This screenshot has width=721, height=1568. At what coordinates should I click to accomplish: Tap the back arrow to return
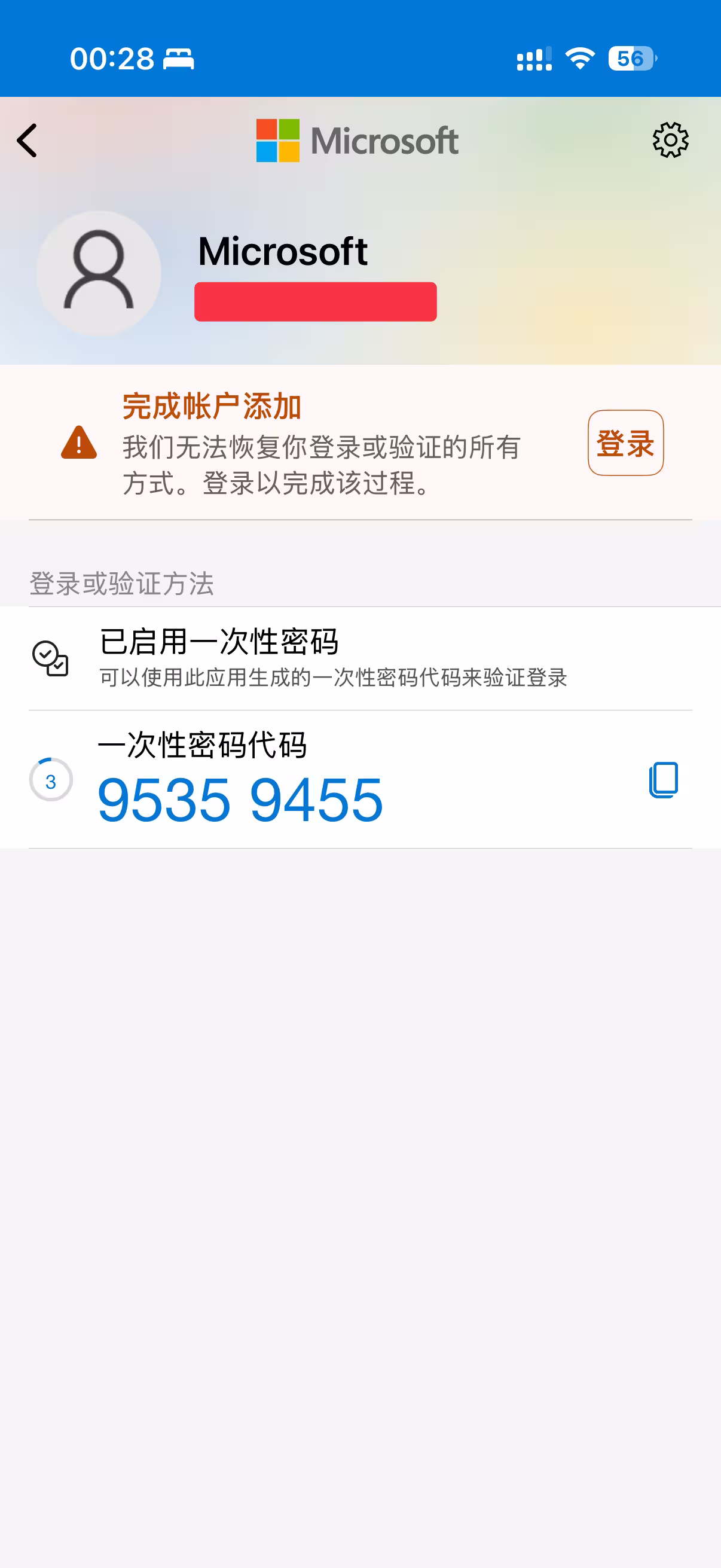tap(27, 140)
